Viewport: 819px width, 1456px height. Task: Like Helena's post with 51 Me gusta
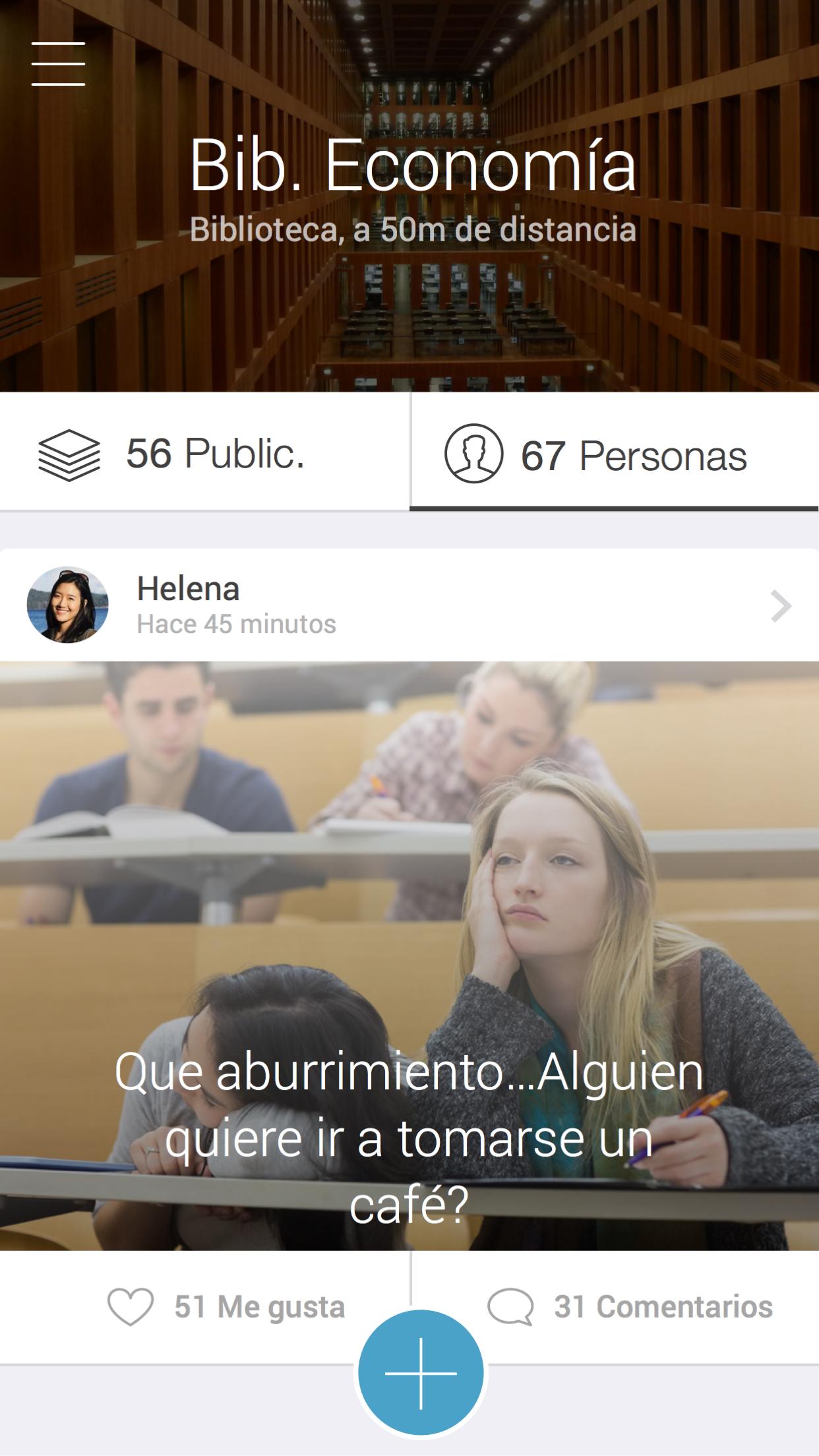(226, 1307)
